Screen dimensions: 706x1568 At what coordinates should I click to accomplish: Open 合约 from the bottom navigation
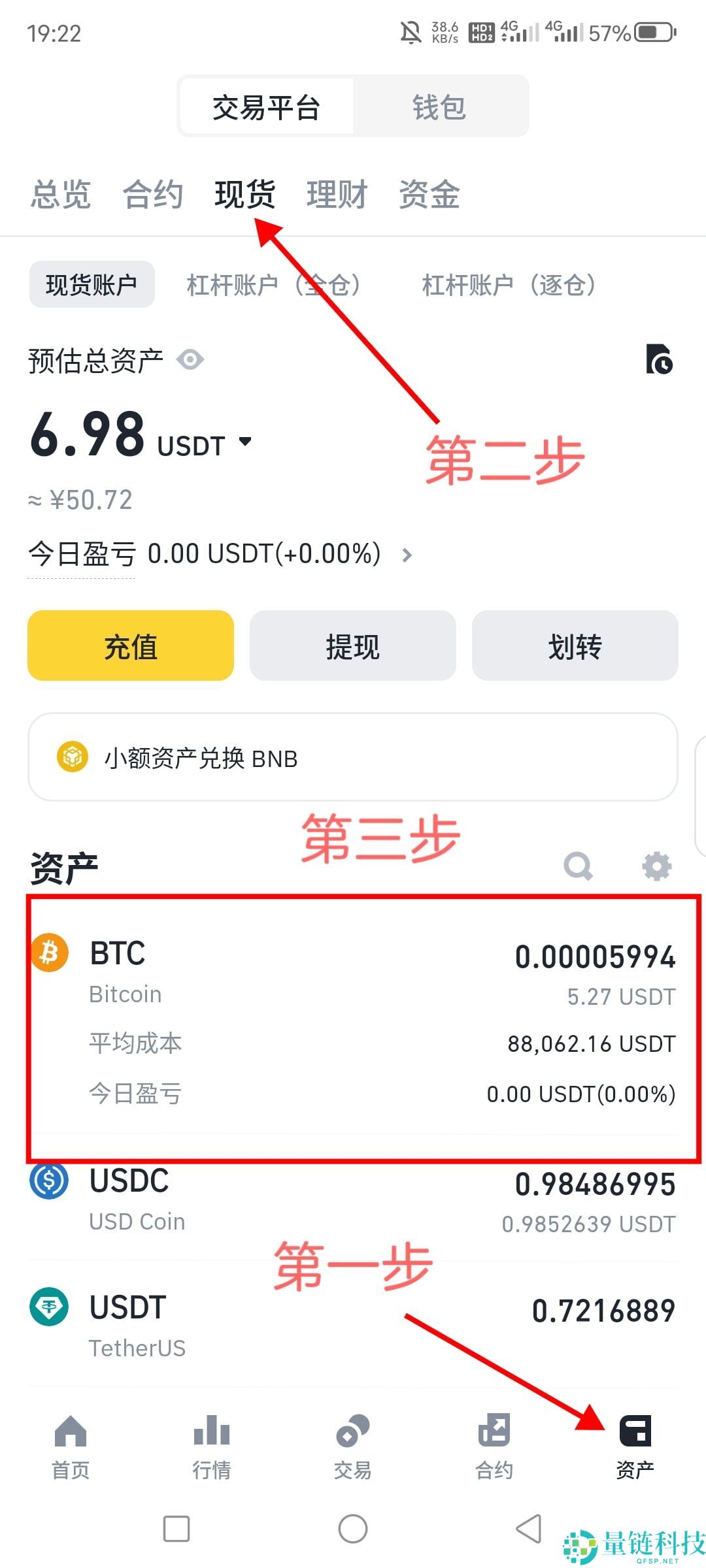pyautogui.click(x=494, y=1457)
